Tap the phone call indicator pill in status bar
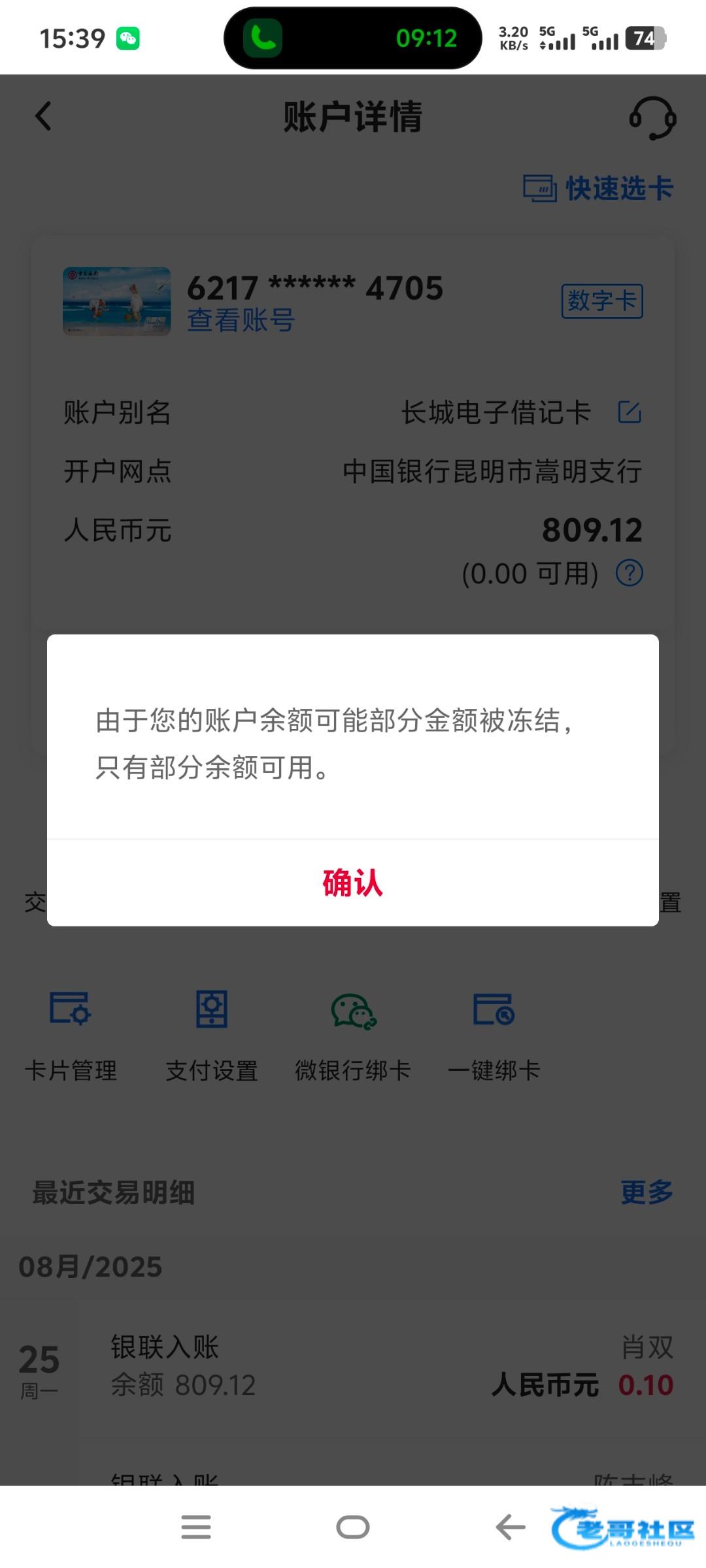Viewport: 706px width, 1568px height. (x=353, y=38)
